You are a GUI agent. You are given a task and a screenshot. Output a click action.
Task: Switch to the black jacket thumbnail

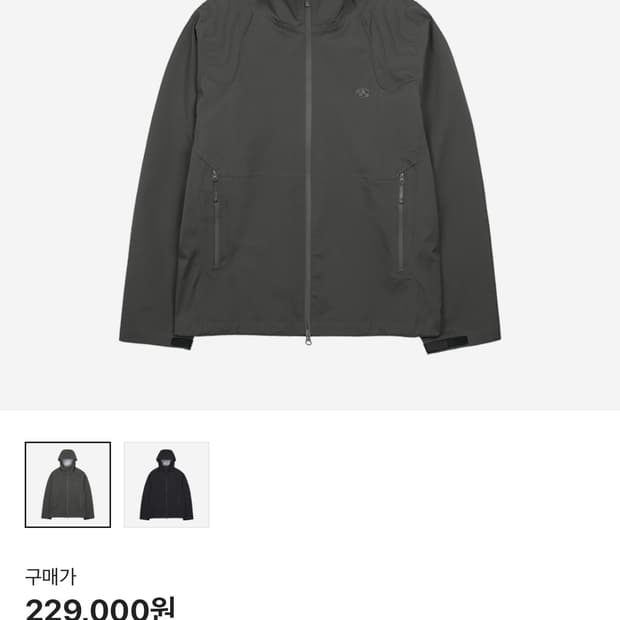point(166,485)
